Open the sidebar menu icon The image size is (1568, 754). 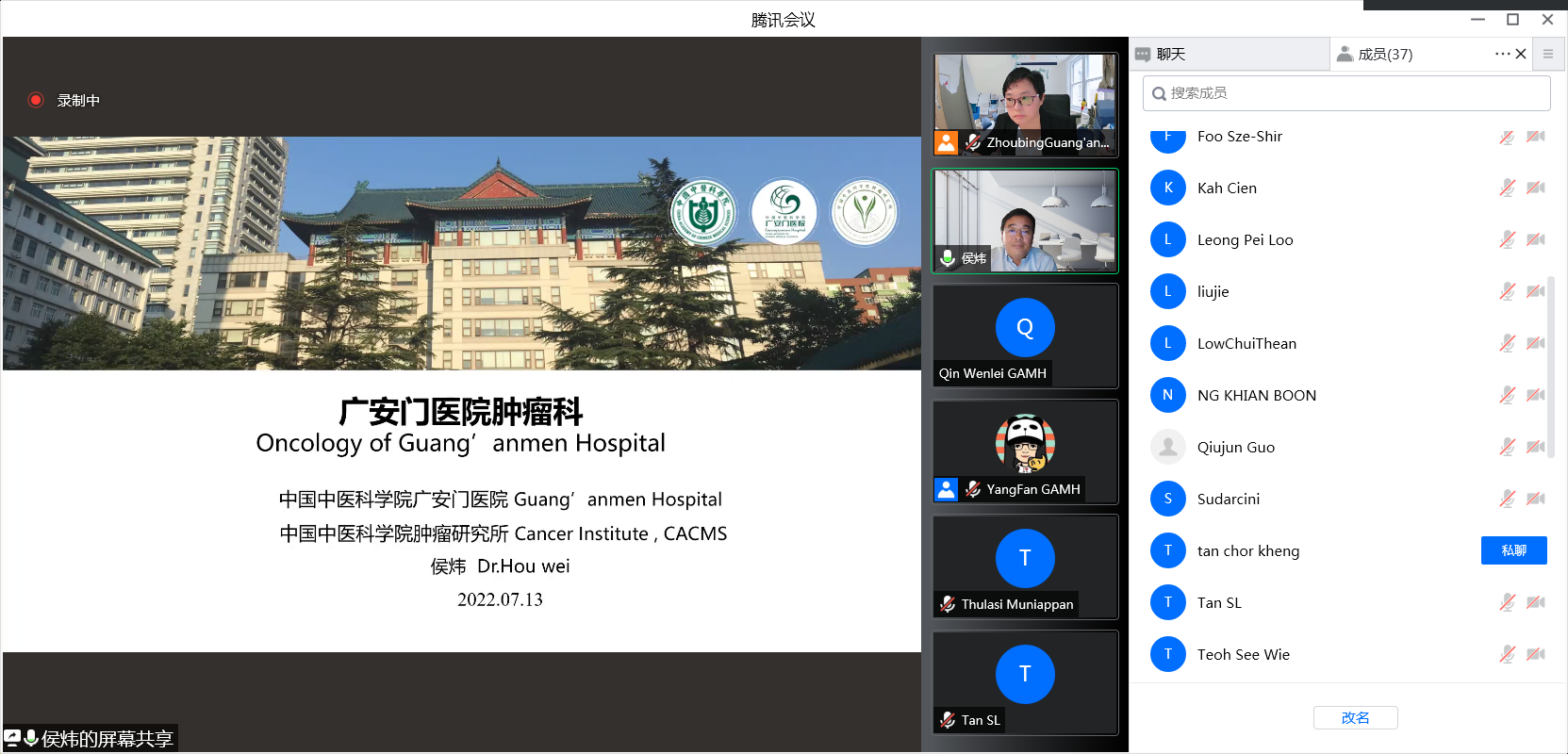tap(1547, 54)
